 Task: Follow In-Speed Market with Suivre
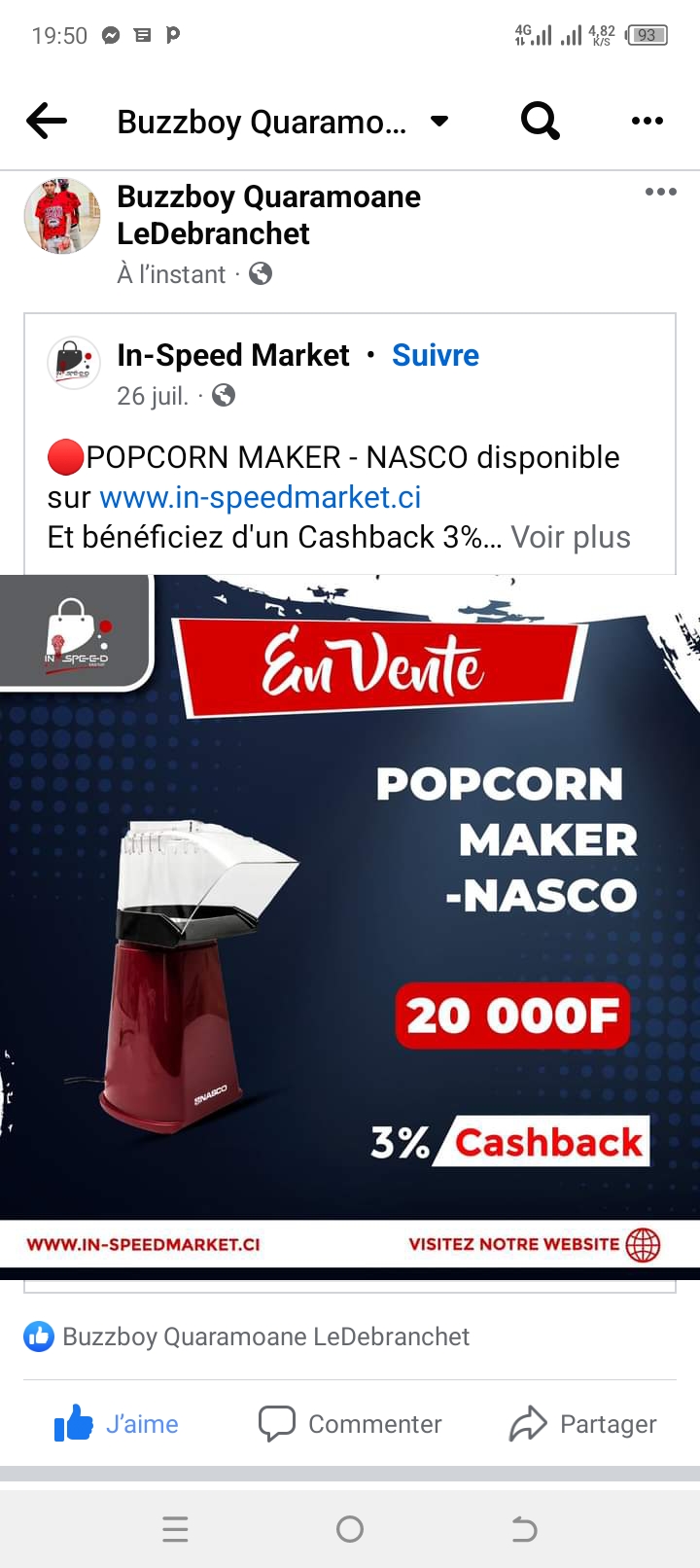pos(435,355)
